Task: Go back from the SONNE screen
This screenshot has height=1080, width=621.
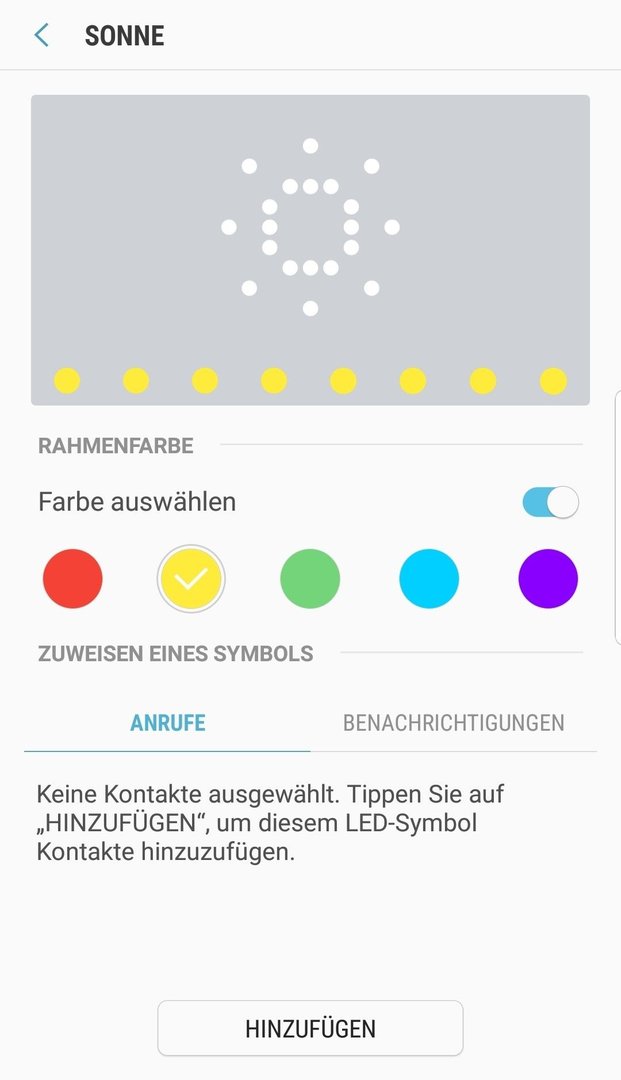Action: point(42,35)
